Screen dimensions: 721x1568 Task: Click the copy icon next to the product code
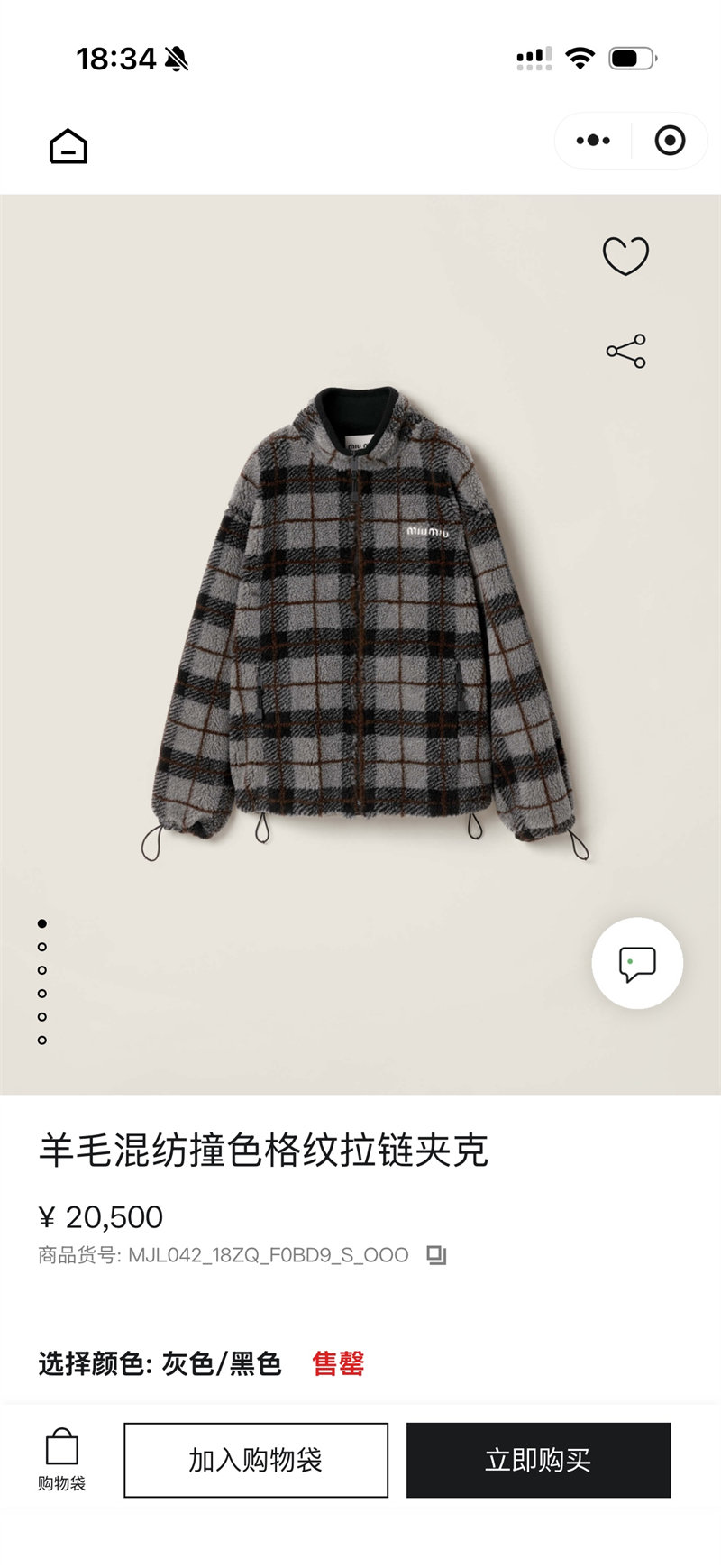coord(438,1253)
